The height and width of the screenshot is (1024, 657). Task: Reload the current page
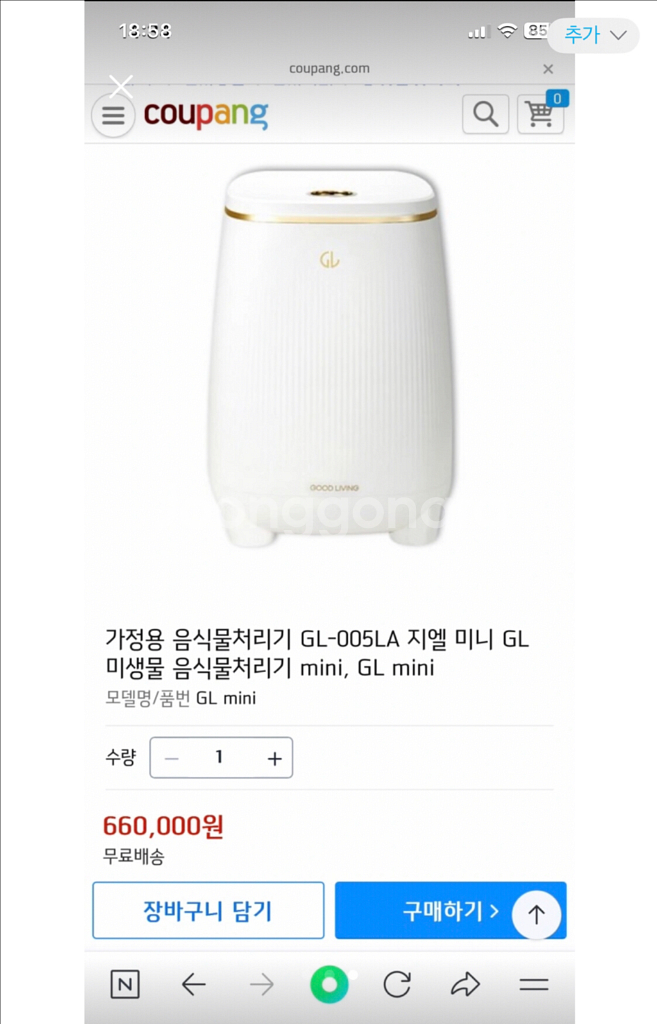click(x=397, y=985)
